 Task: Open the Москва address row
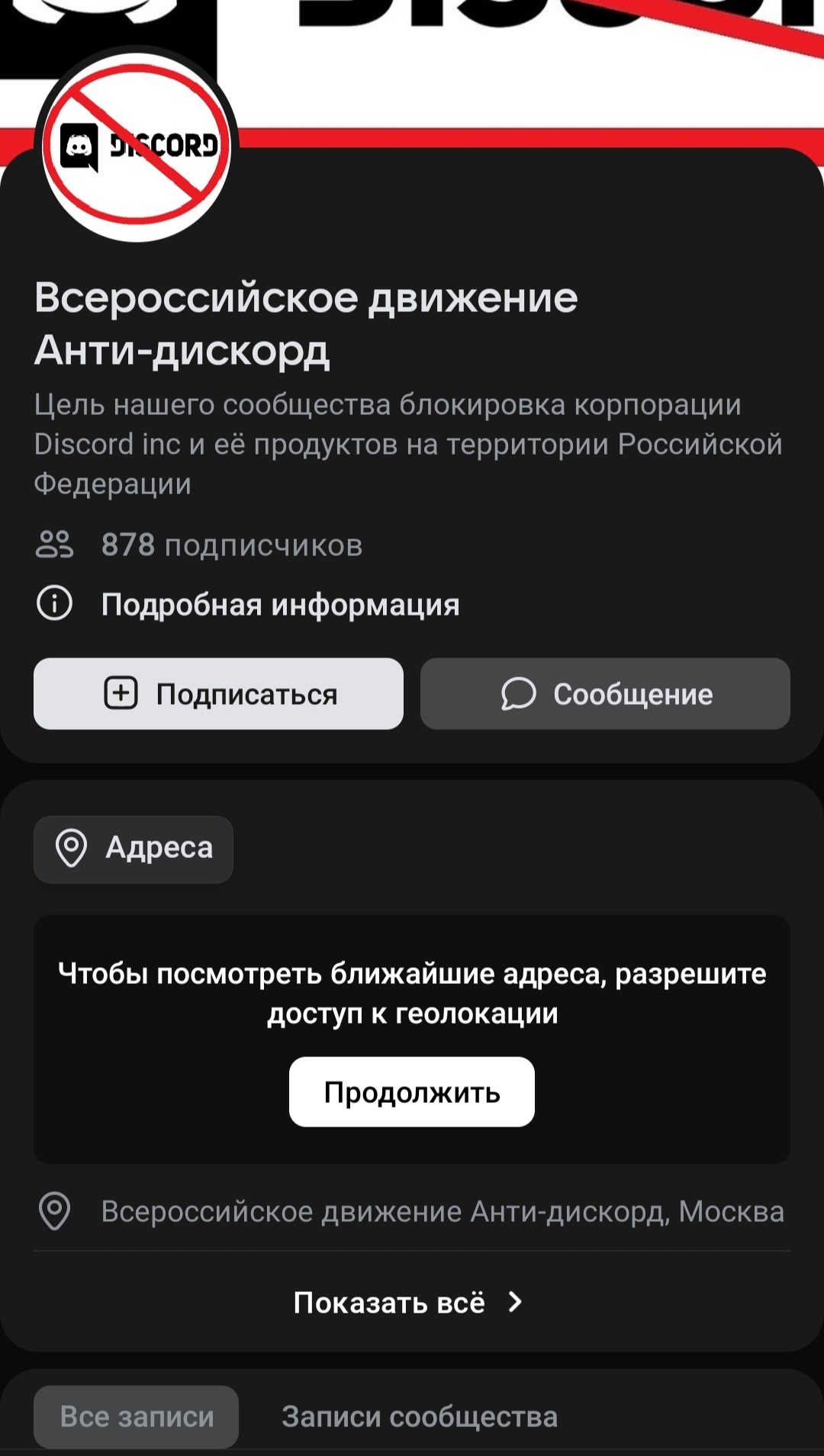point(442,1211)
